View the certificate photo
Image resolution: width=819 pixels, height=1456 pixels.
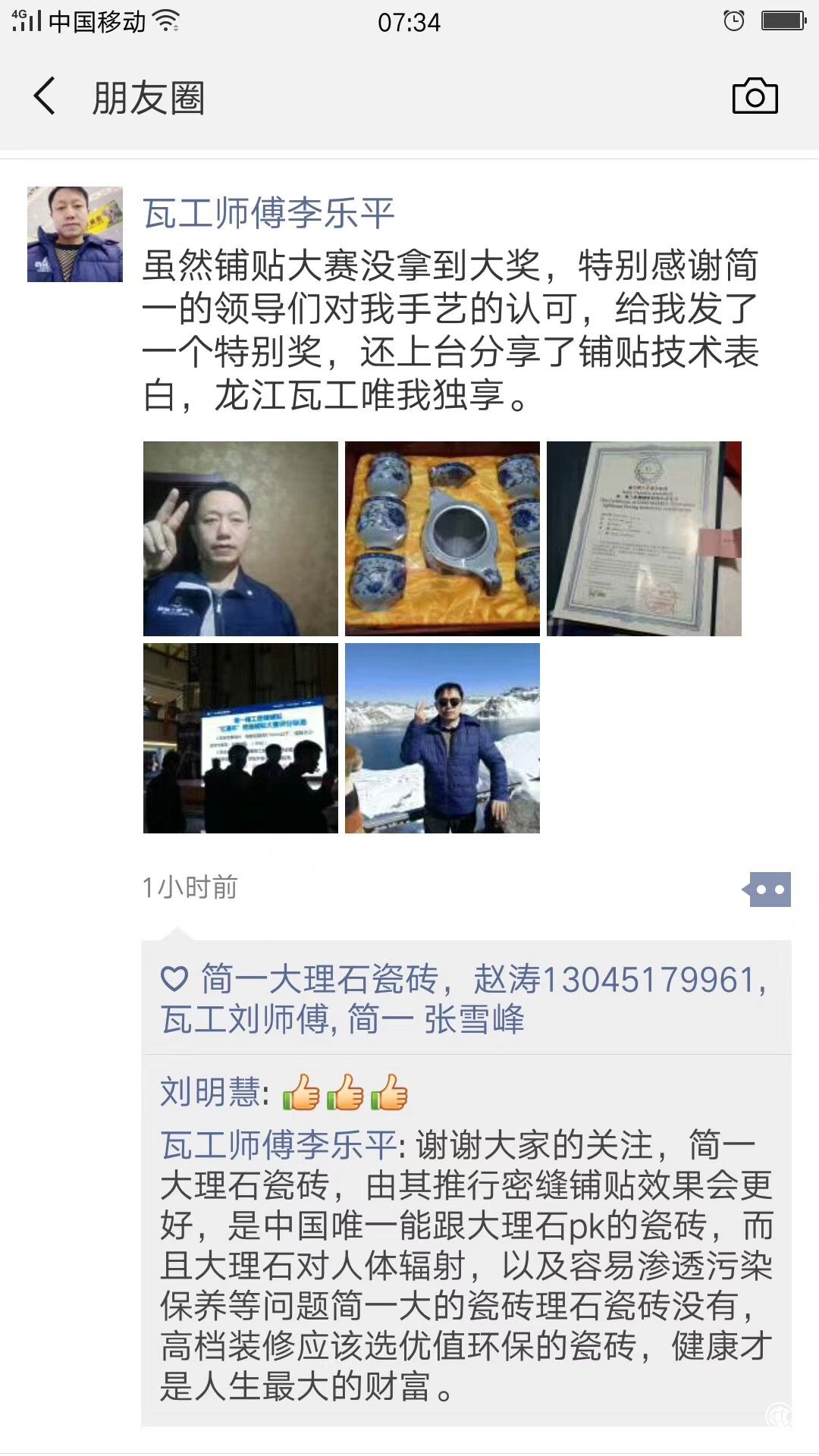[644, 538]
